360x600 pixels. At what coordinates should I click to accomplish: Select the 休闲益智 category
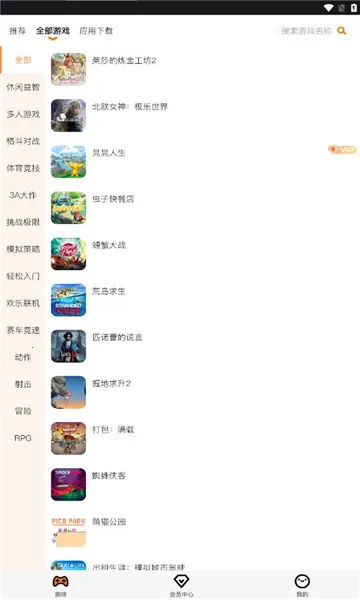pos(23,87)
